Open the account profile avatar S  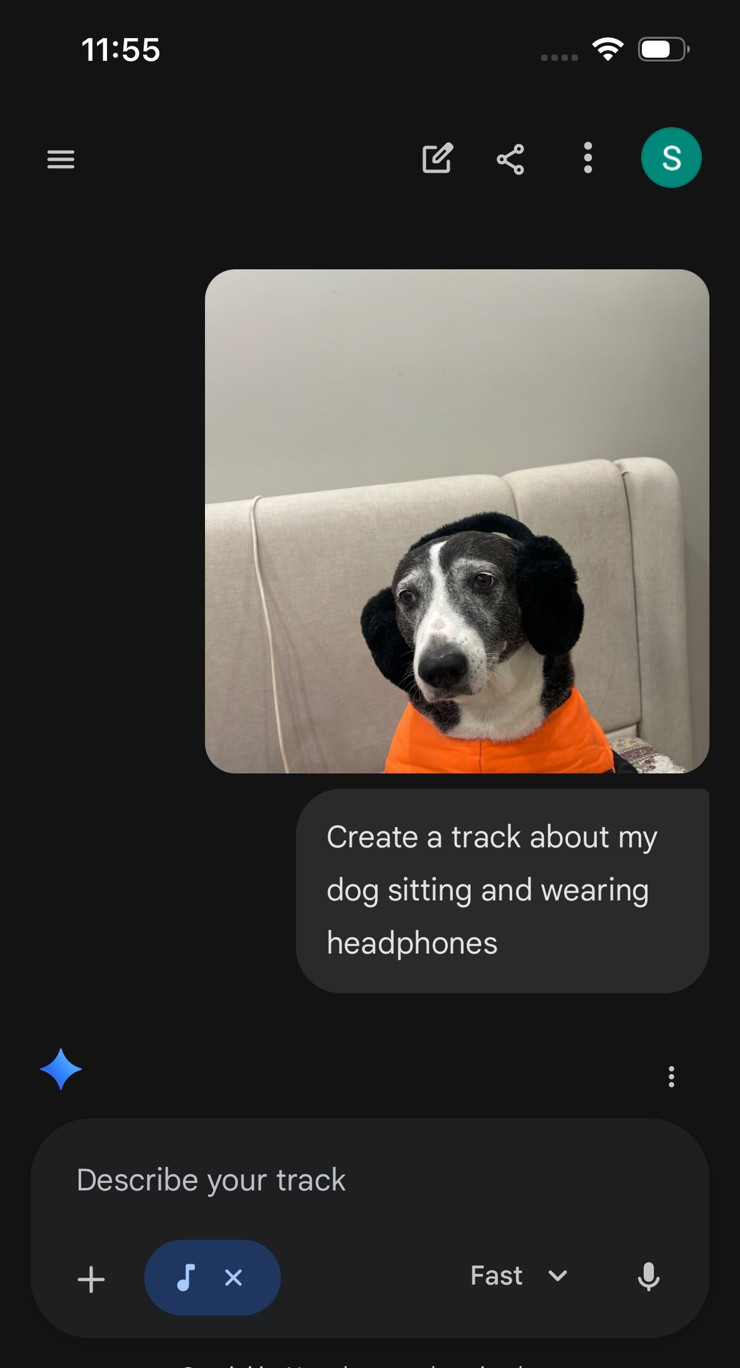pos(671,158)
